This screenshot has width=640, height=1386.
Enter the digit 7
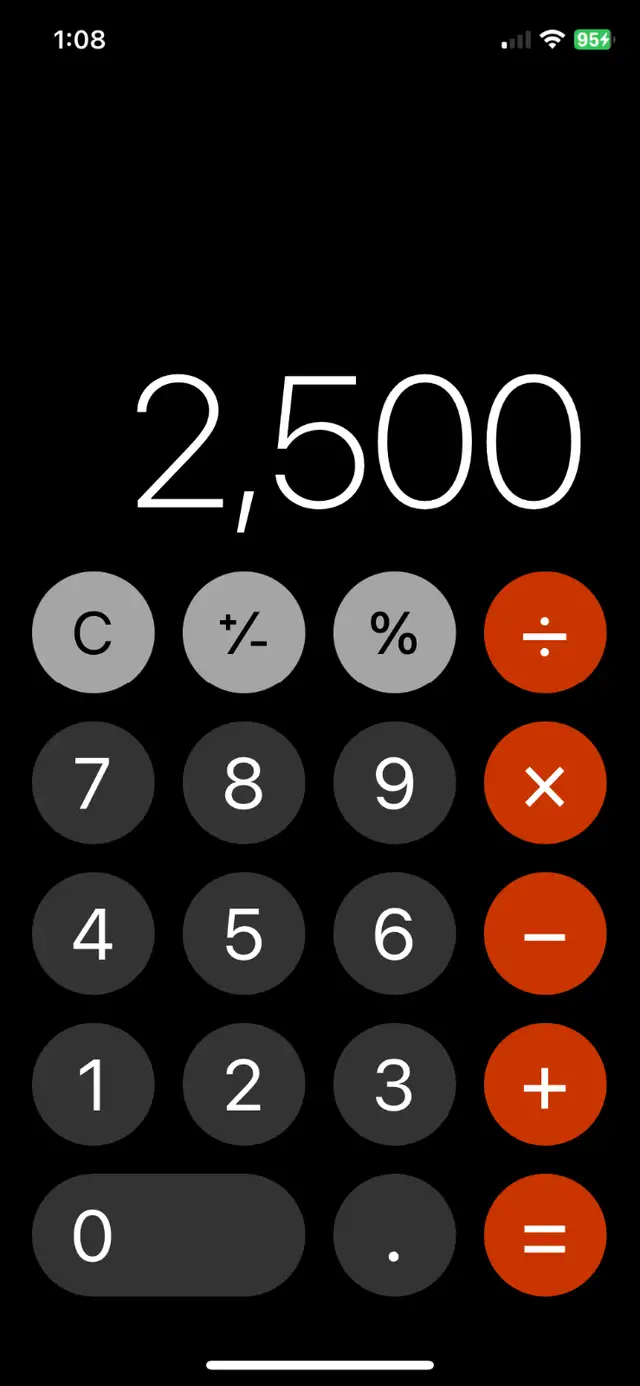(93, 784)
